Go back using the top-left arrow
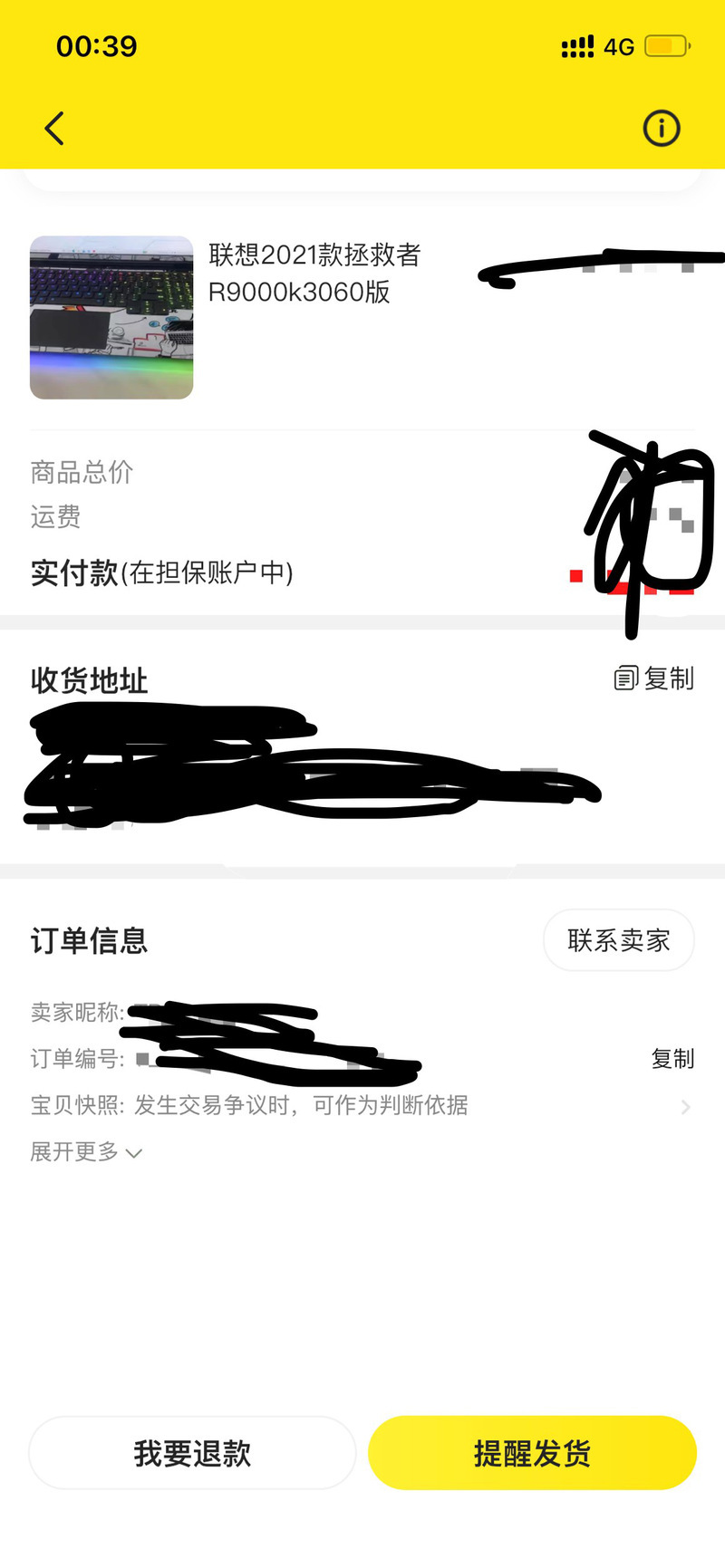Image resolution: width=725 pixels, height=1568 pixels. [x=54, y=129]
